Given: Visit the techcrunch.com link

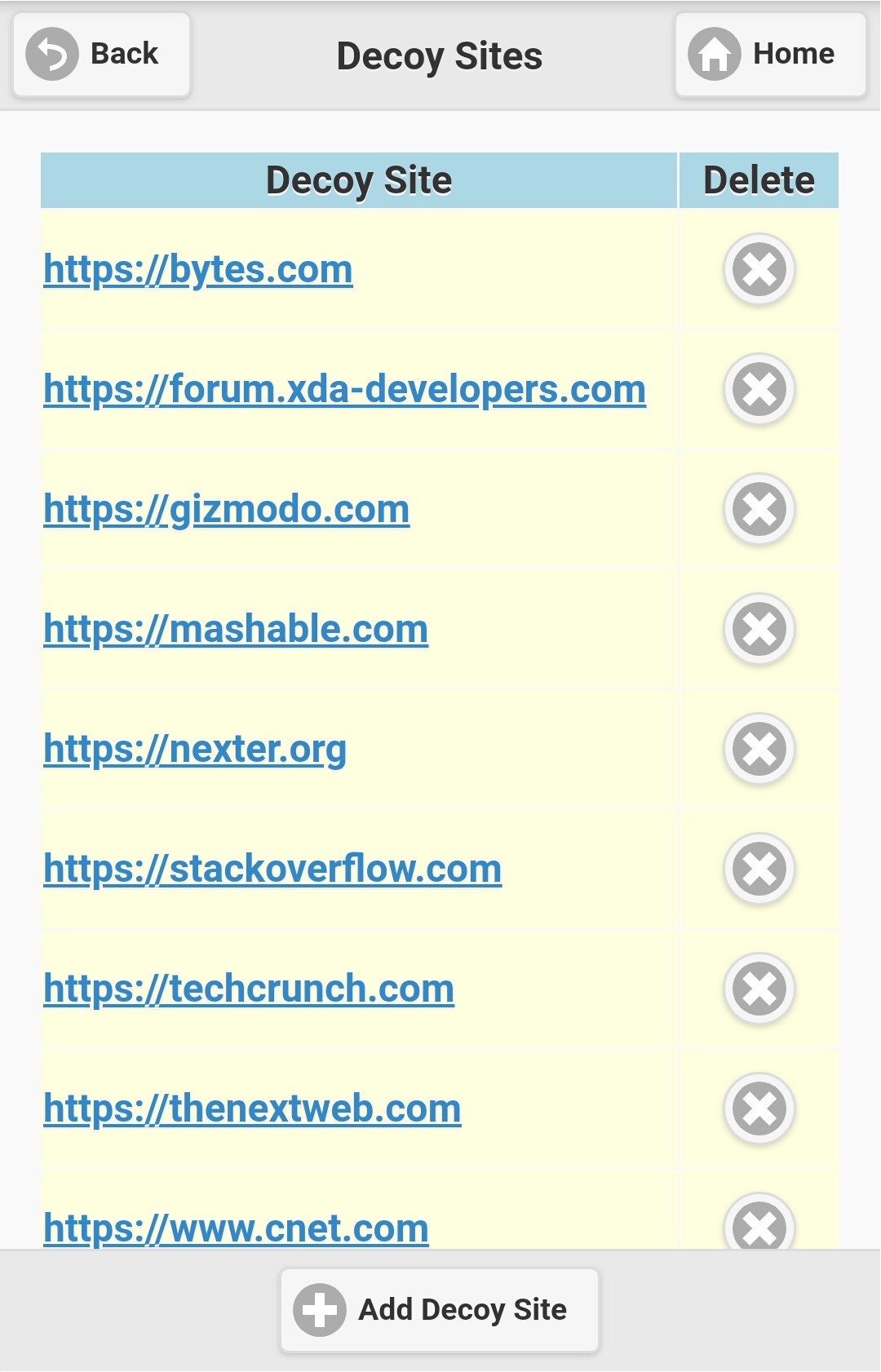Looking at the screenshot, I should [x=249, y=989].
